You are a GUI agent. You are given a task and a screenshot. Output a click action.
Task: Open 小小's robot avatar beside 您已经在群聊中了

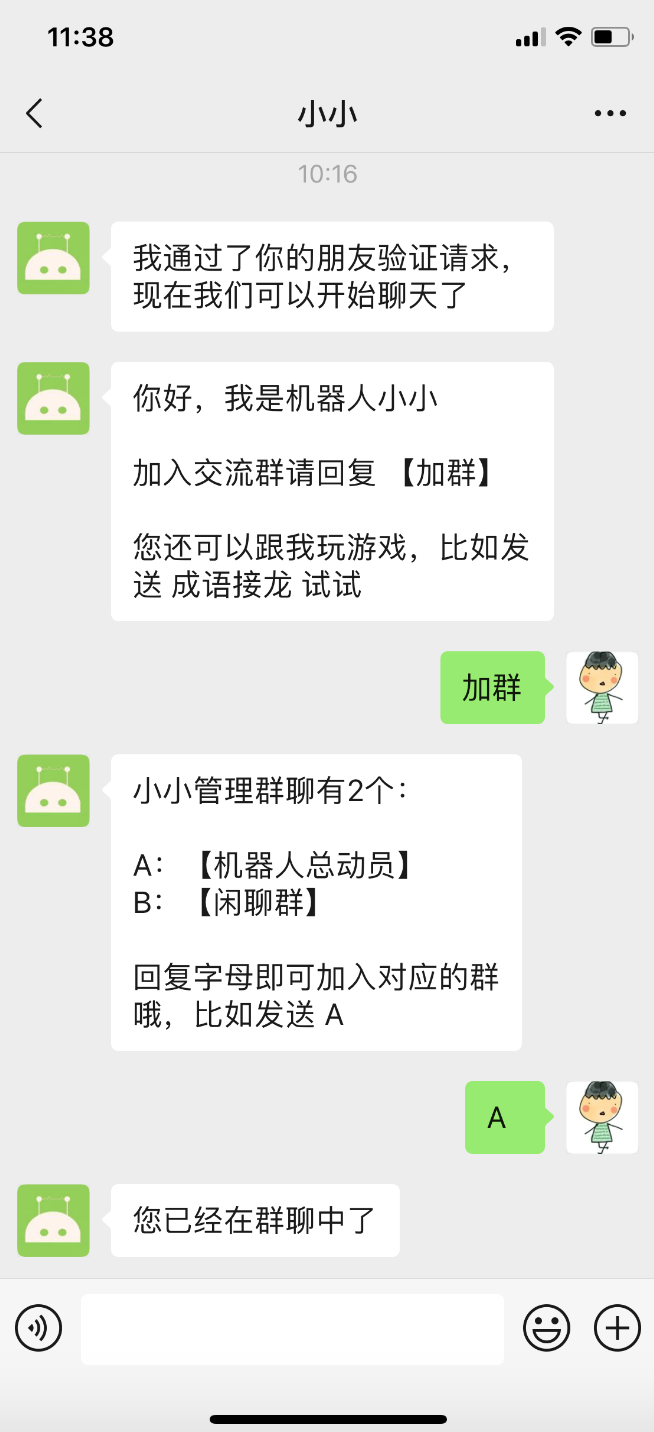[54, 1220]
